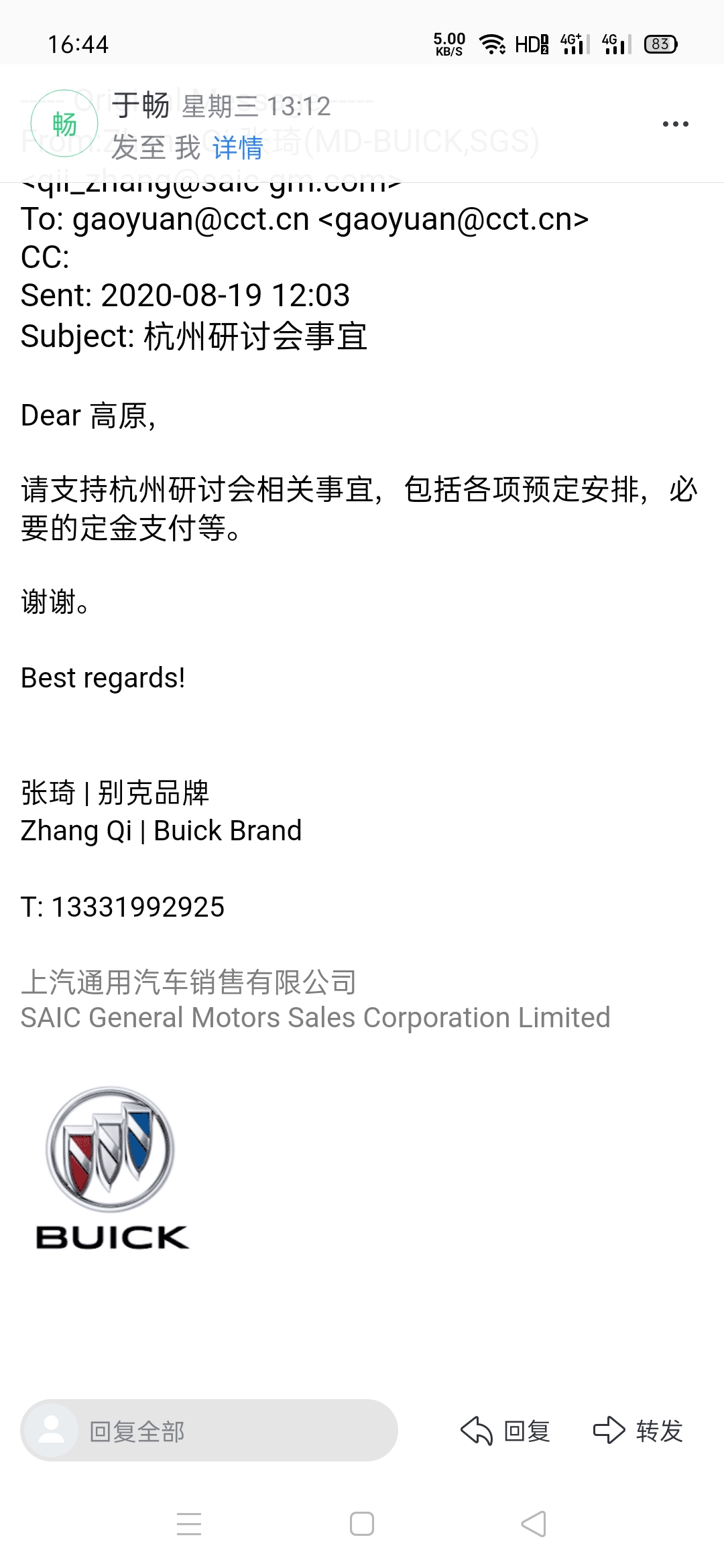724x1568 pixels.
Task: Tap the 详情 details link
Action: tap(238, 147)
